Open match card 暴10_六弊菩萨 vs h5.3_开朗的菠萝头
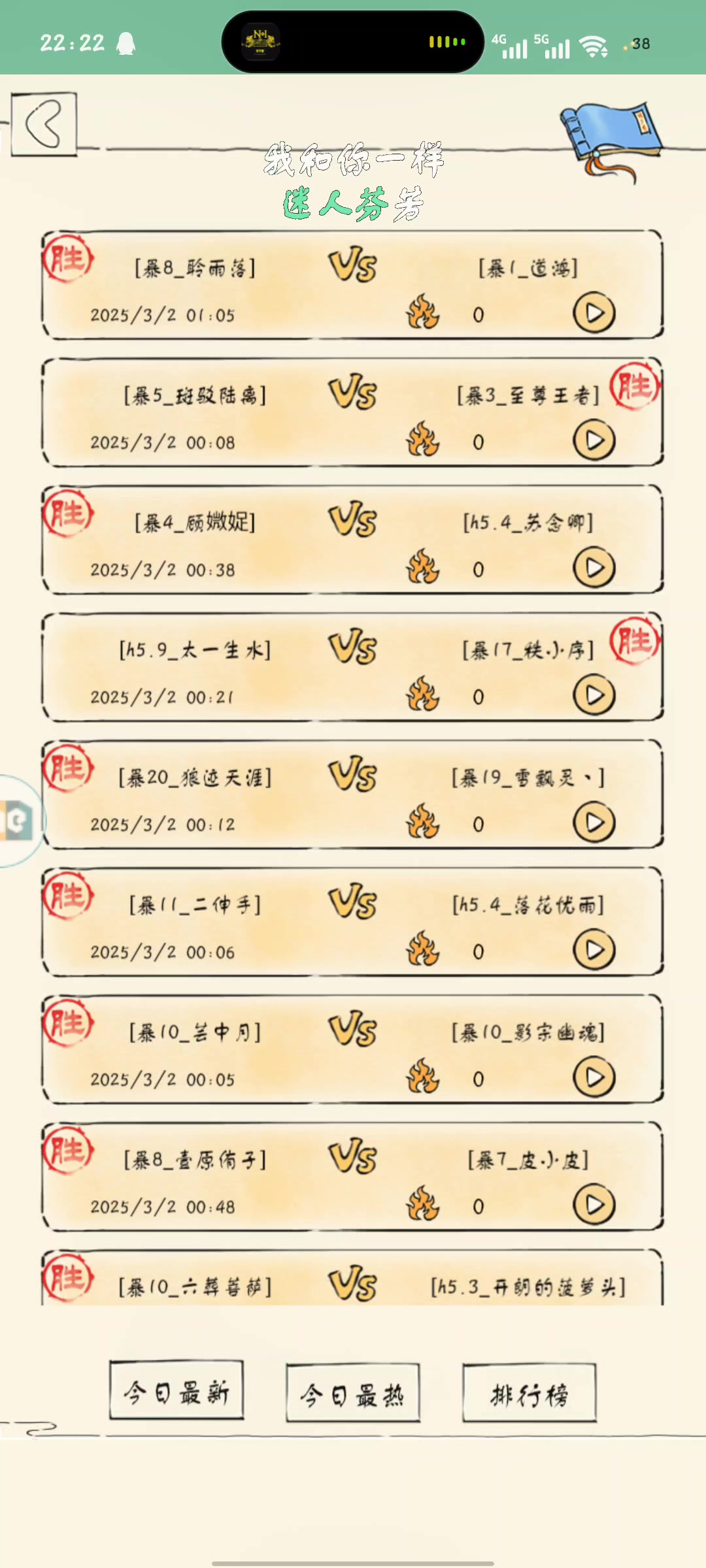This screenshot has height=1568, width=706. point(353,1281)
